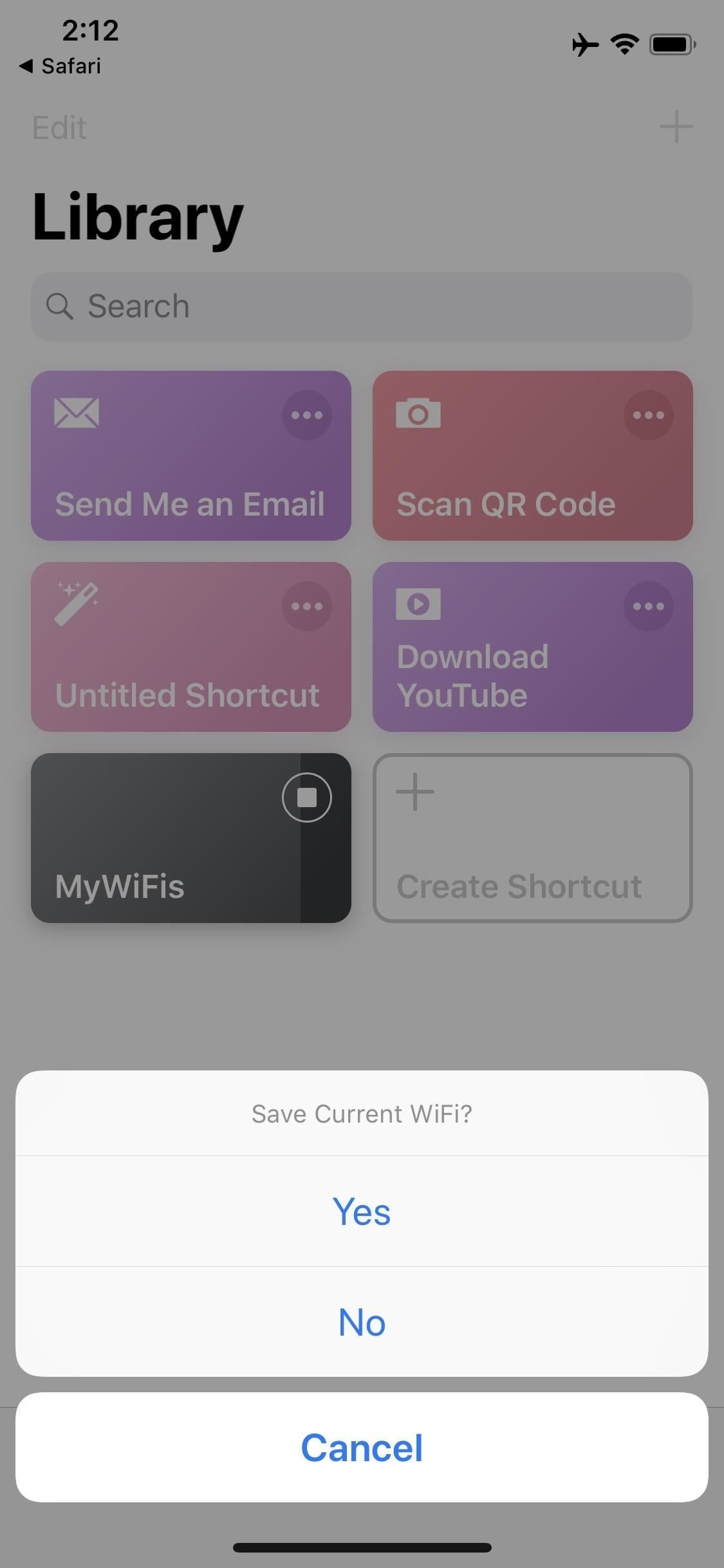Stop the running MyWiFis shortcut
The width and height of the screenshot is (724, 1568).
click(307, 797)
